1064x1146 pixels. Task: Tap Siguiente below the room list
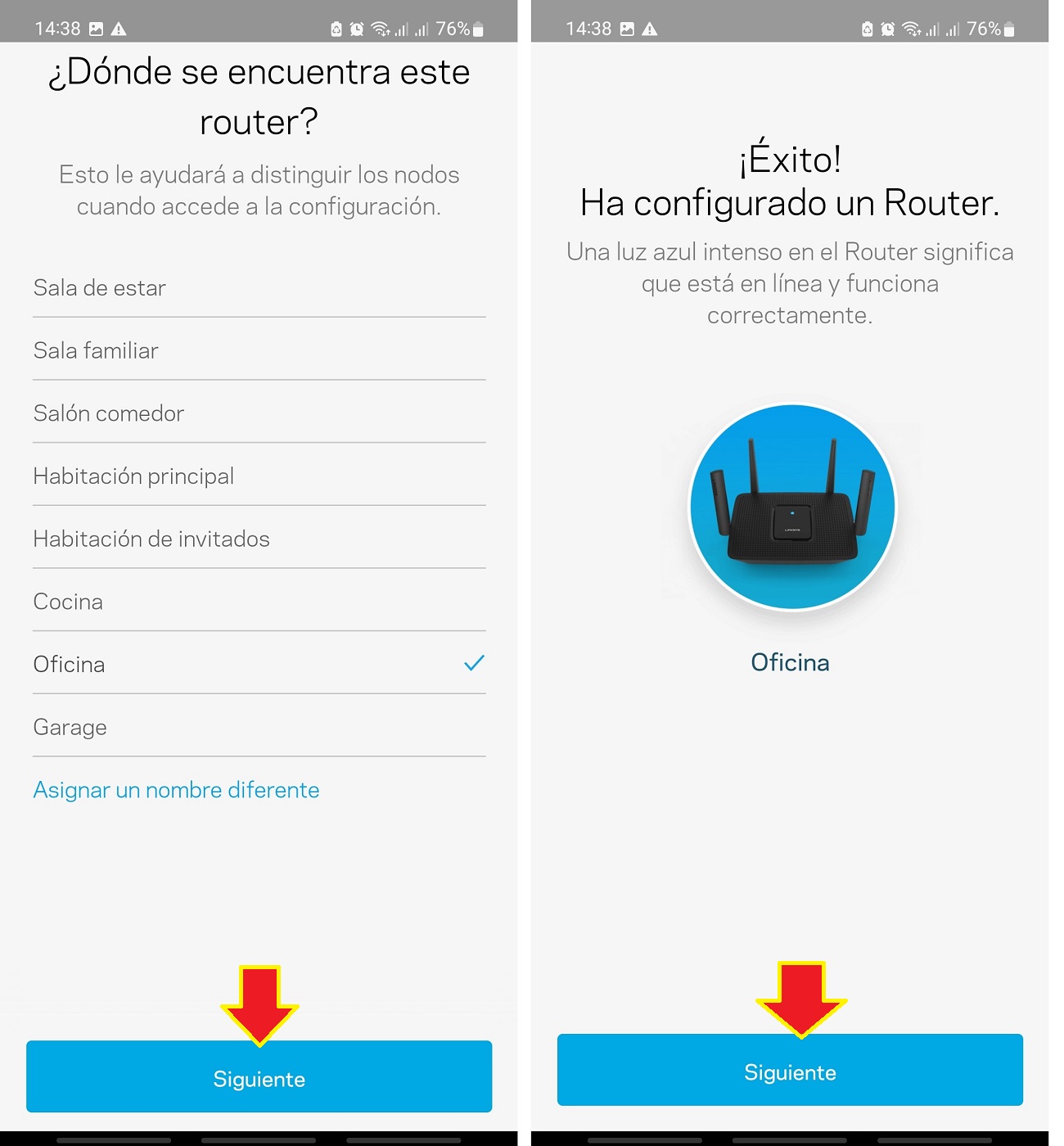point(259,1078)
